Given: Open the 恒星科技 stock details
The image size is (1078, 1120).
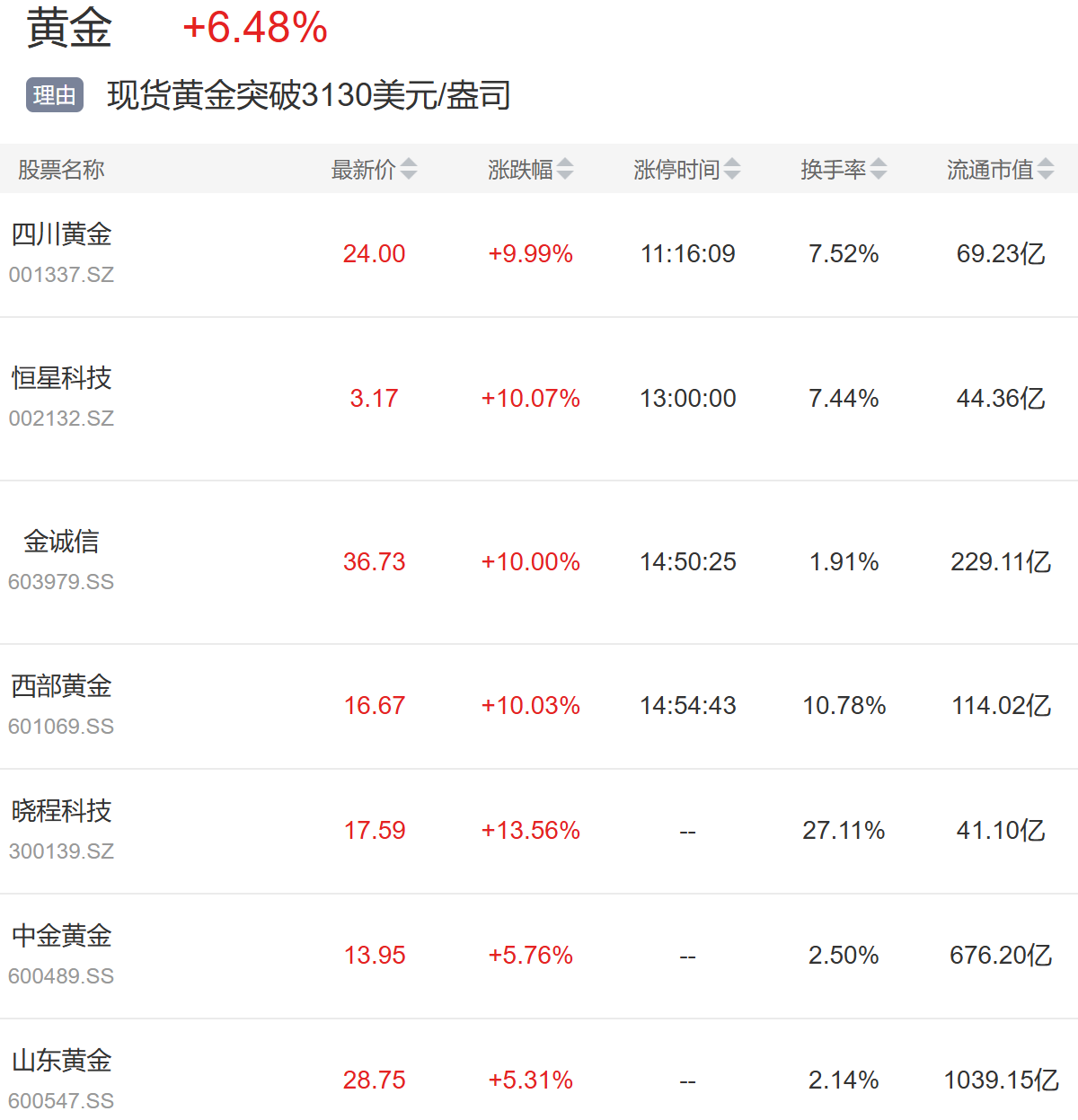Looking at the screenshot, I should pyautogui.click(x=62, y=379).
